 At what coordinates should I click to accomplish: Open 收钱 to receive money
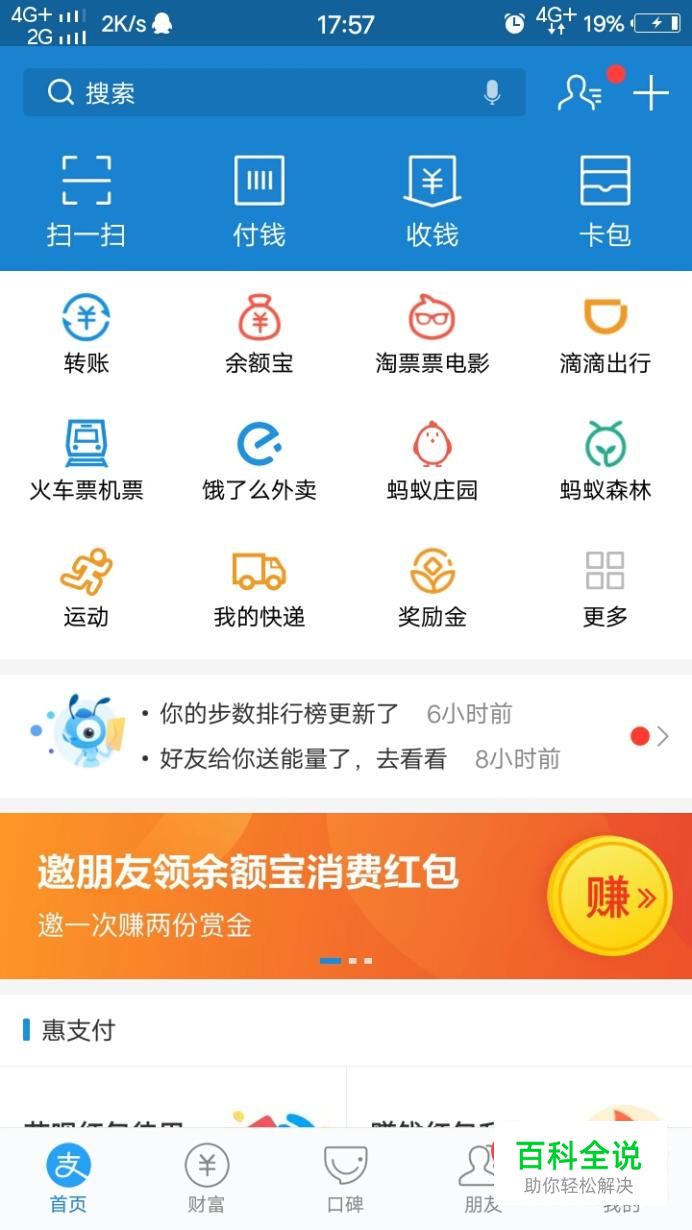(432, 200)
